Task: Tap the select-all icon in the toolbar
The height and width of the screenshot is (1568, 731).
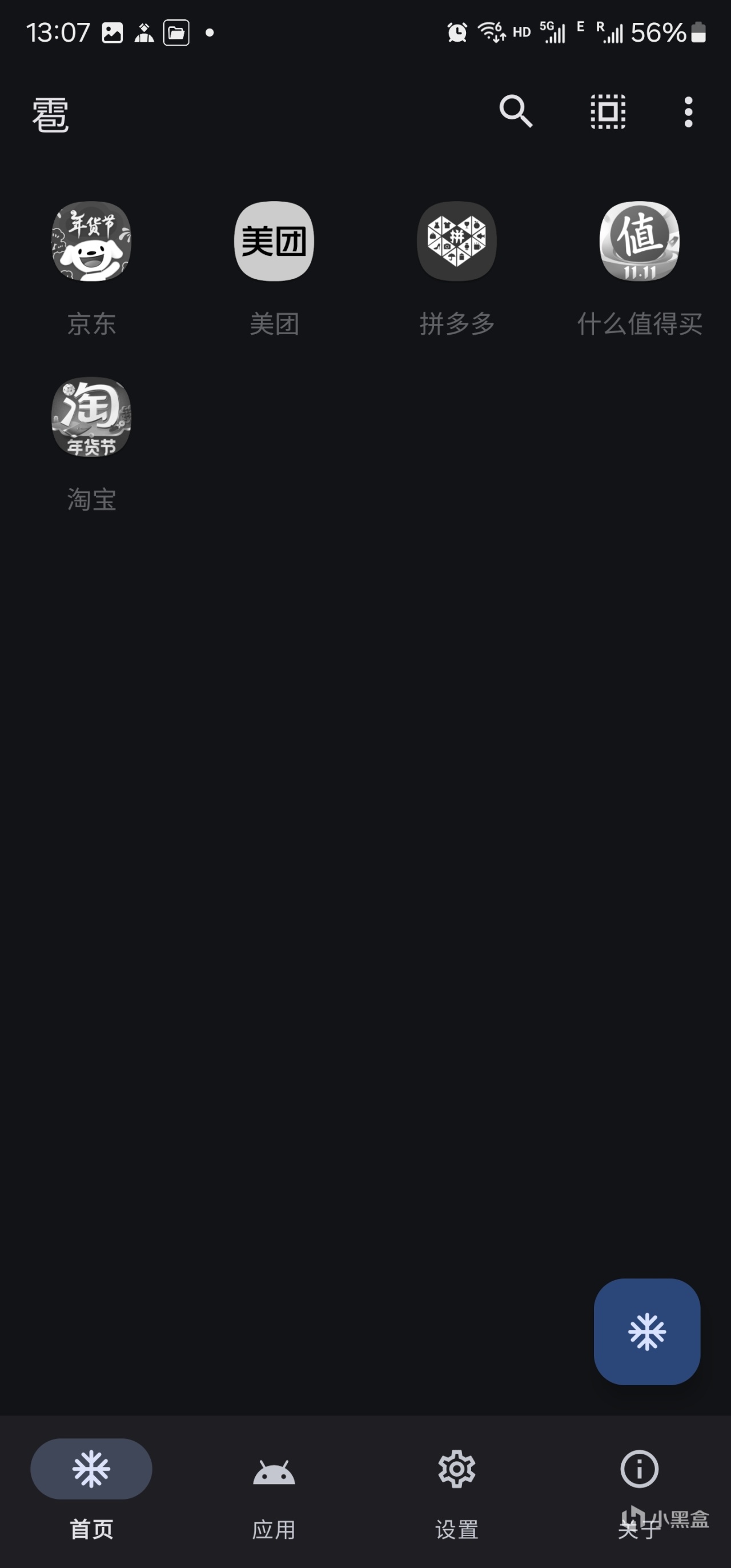Action: (608, 111)
